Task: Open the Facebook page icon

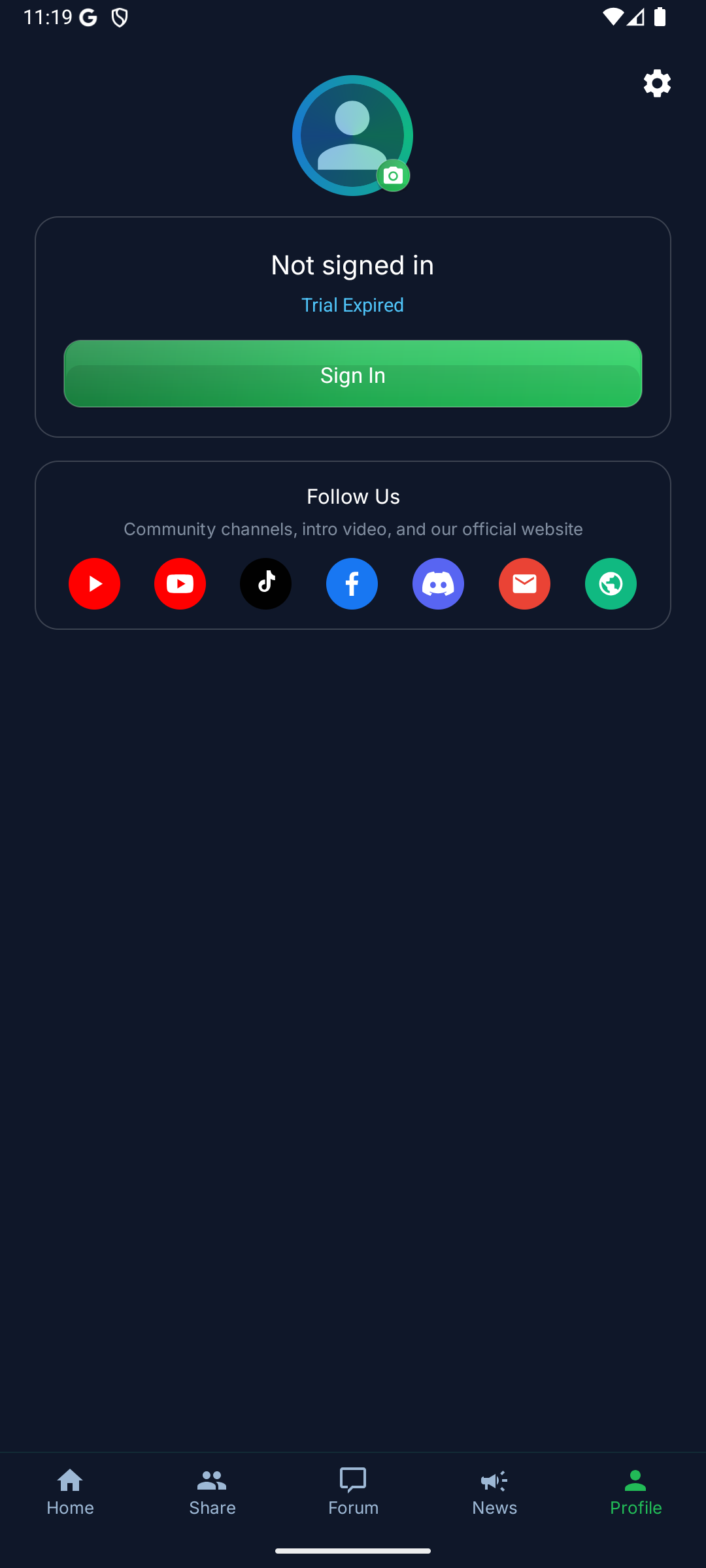Action: click(352, 583)
